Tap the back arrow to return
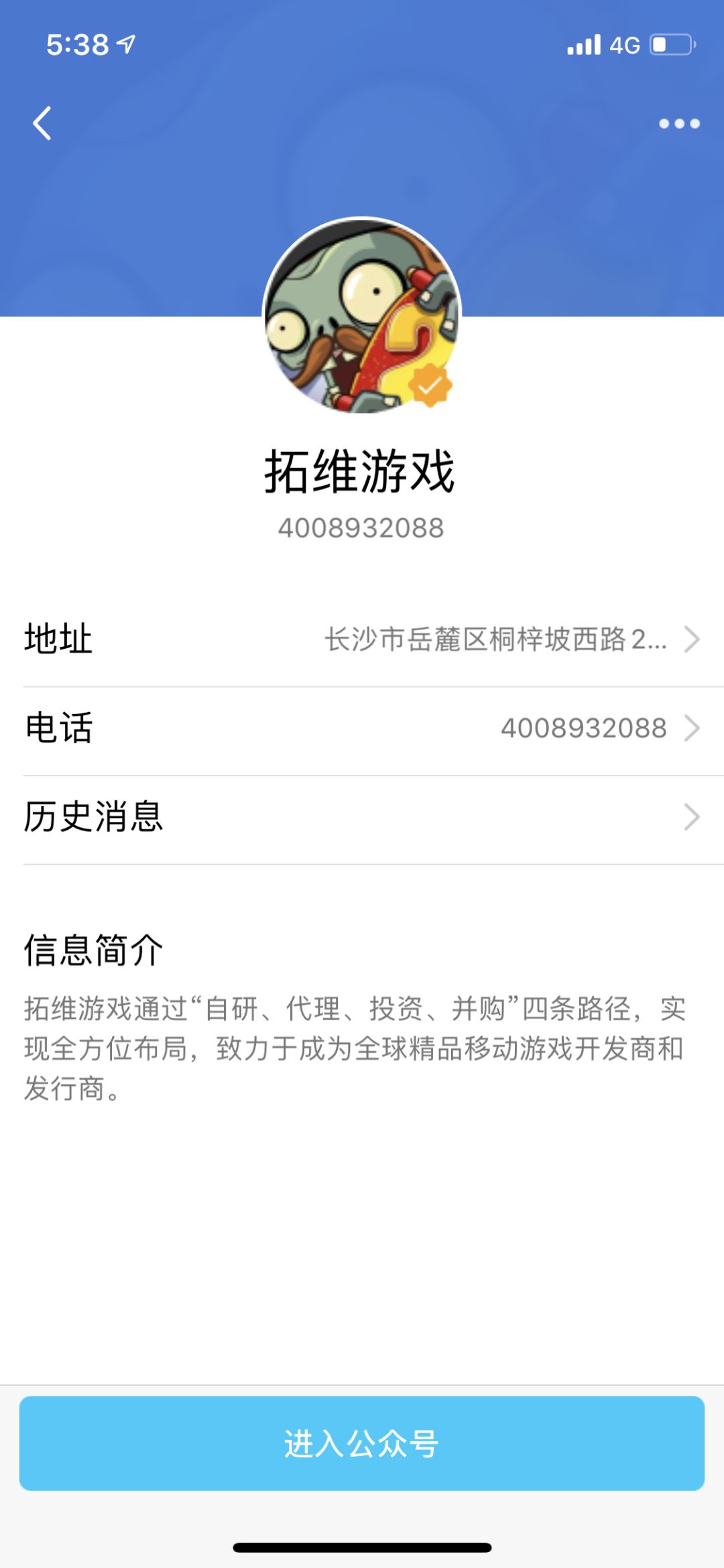This screenshot has width=724, height=1568. coord(42,123)
